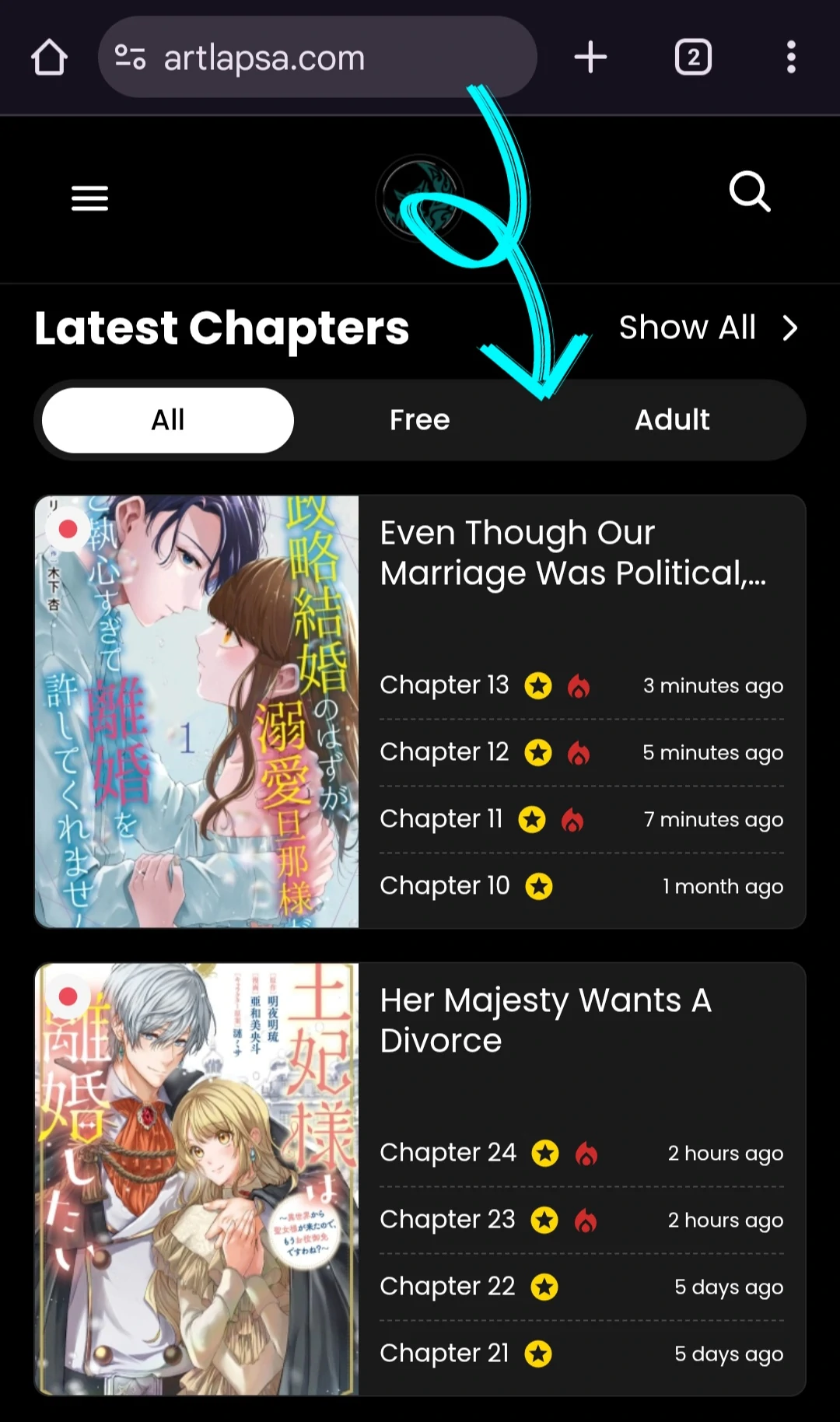This screenshot has width=840, height=1422.
Task: Open the site search icon
Action: (x=750, y=191)
